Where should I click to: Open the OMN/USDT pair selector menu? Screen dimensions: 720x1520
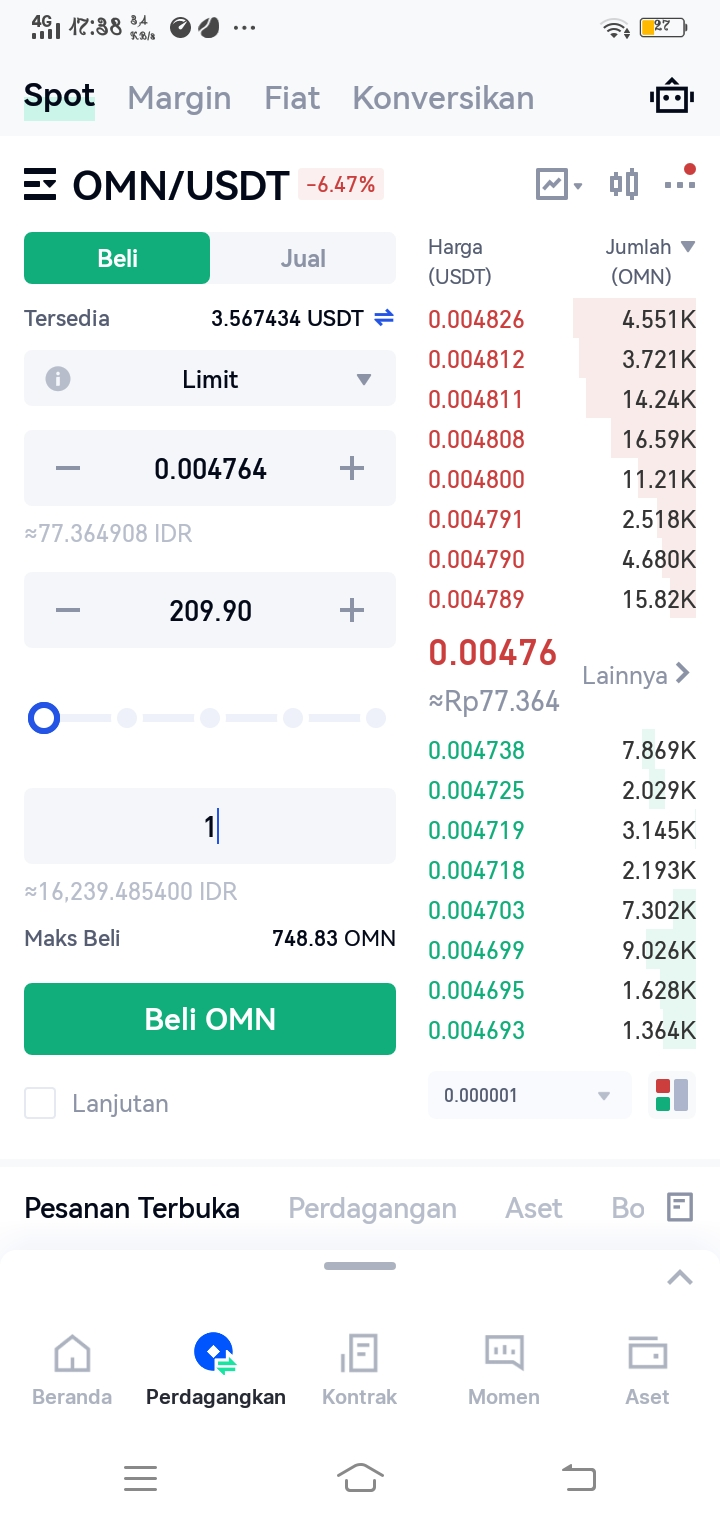tap(40, 185)
